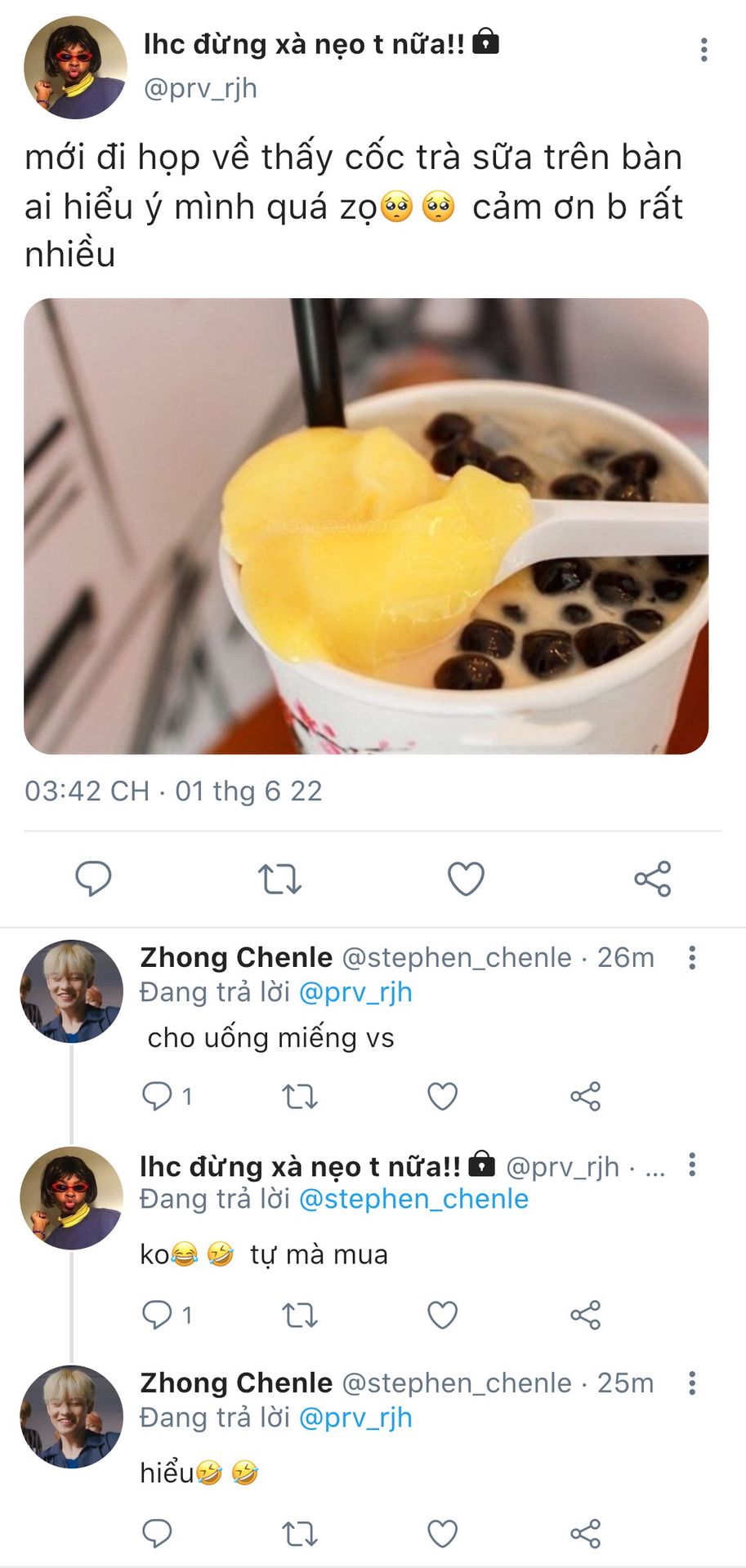The image size is (746, 1568).
Task: Reply to the main milk tea tweet
Action: (93, 879)
